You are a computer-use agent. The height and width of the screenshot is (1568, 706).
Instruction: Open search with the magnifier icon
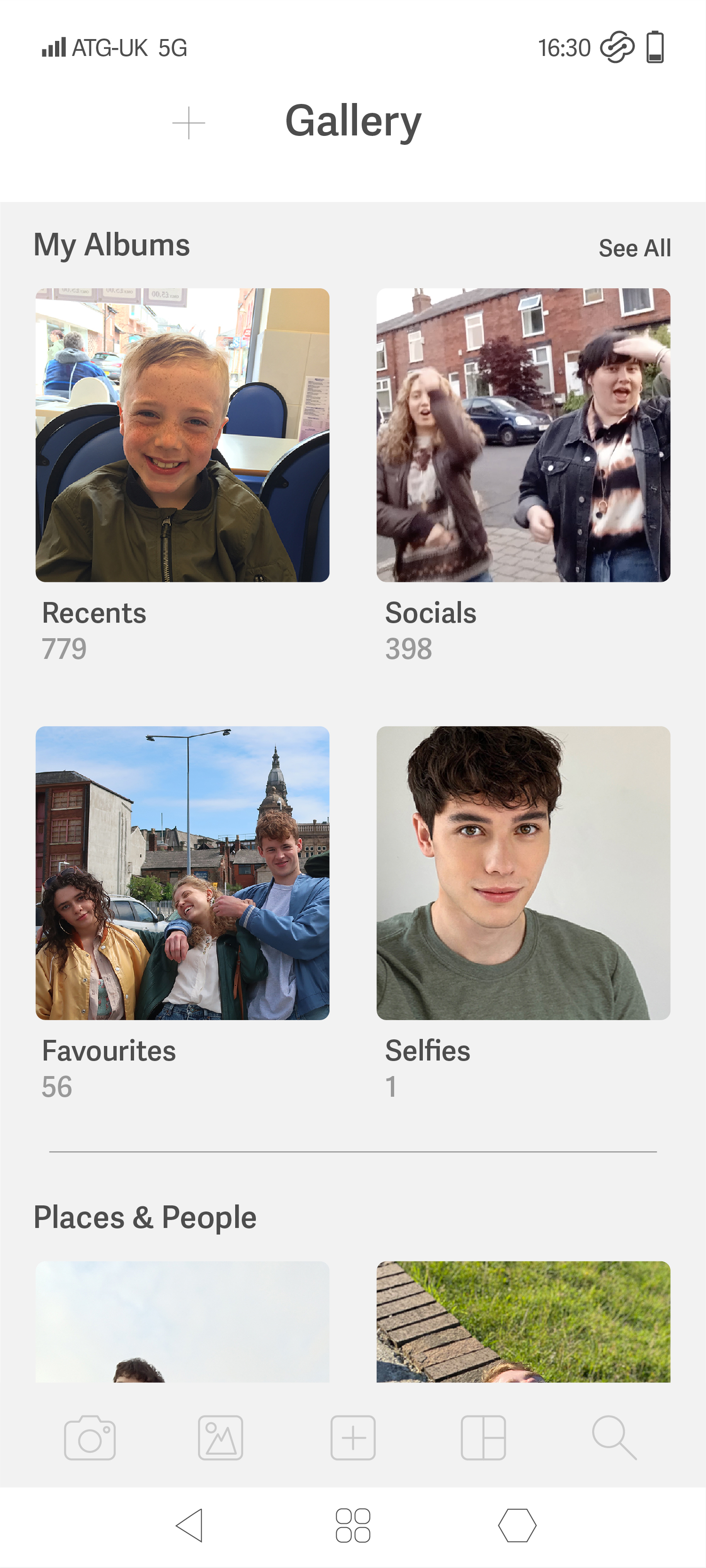(614, 1438)
